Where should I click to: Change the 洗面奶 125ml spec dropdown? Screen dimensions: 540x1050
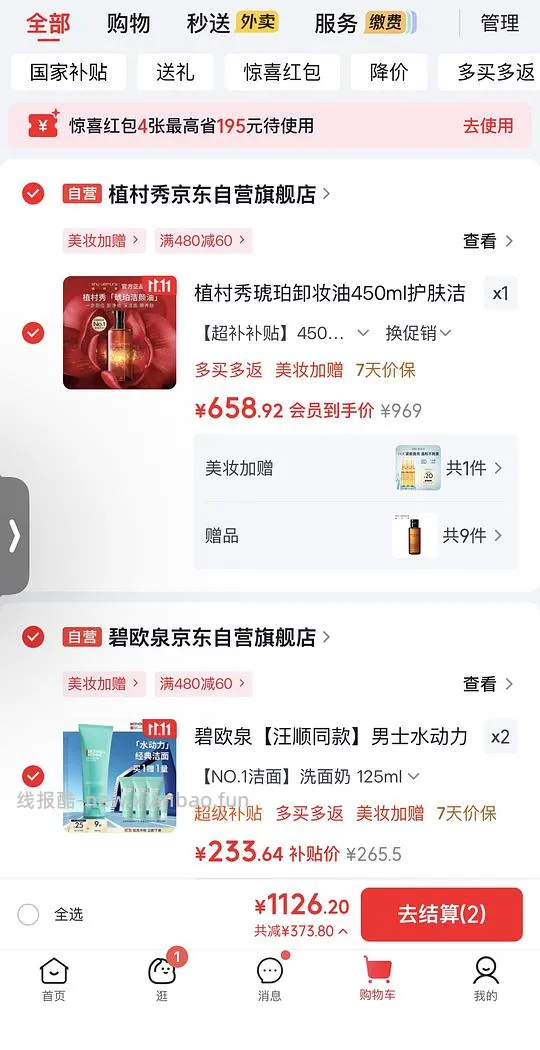coord(310,777)
